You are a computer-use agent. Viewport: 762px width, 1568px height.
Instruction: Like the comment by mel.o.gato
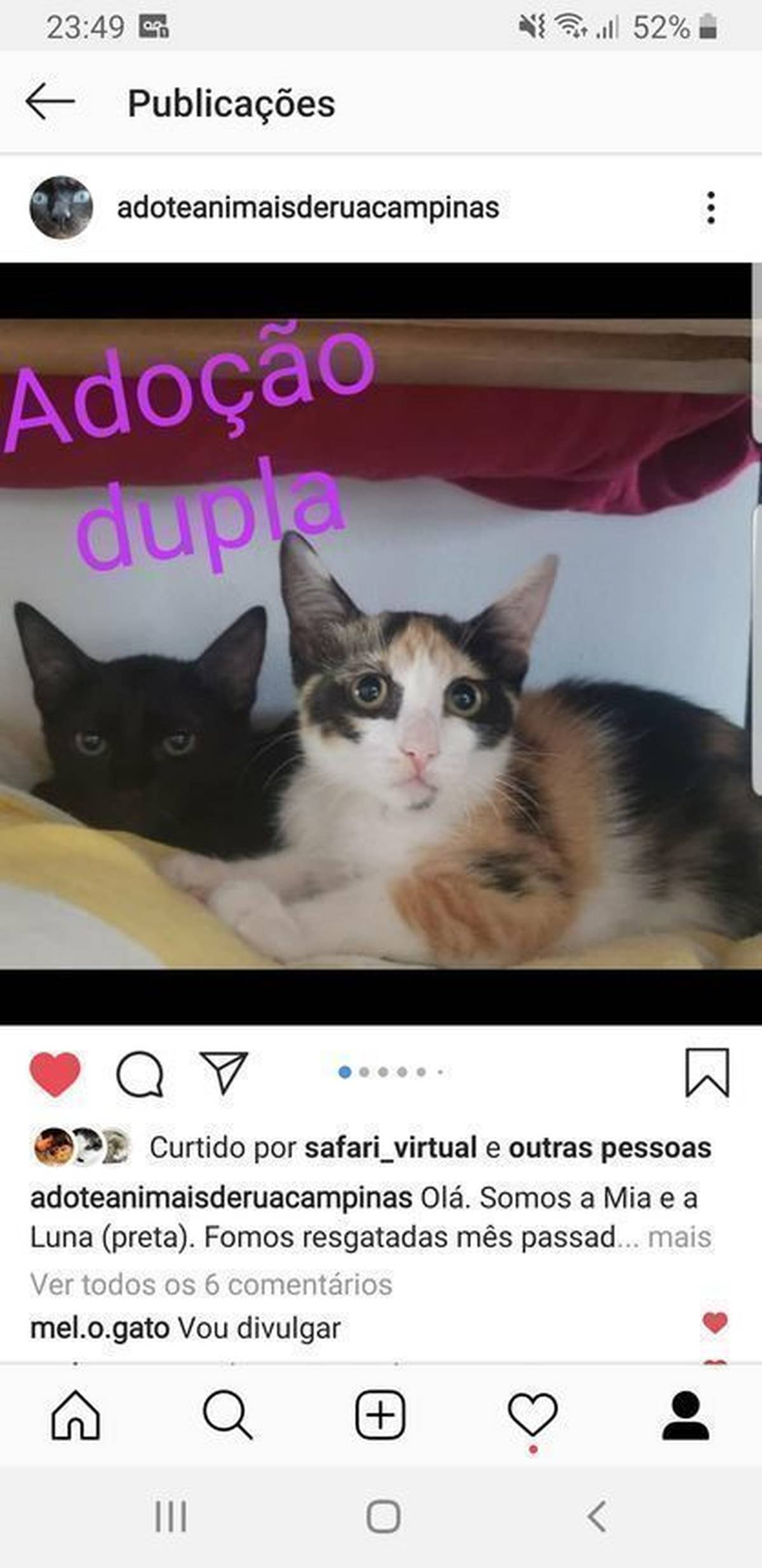(x=714, y=1322)
